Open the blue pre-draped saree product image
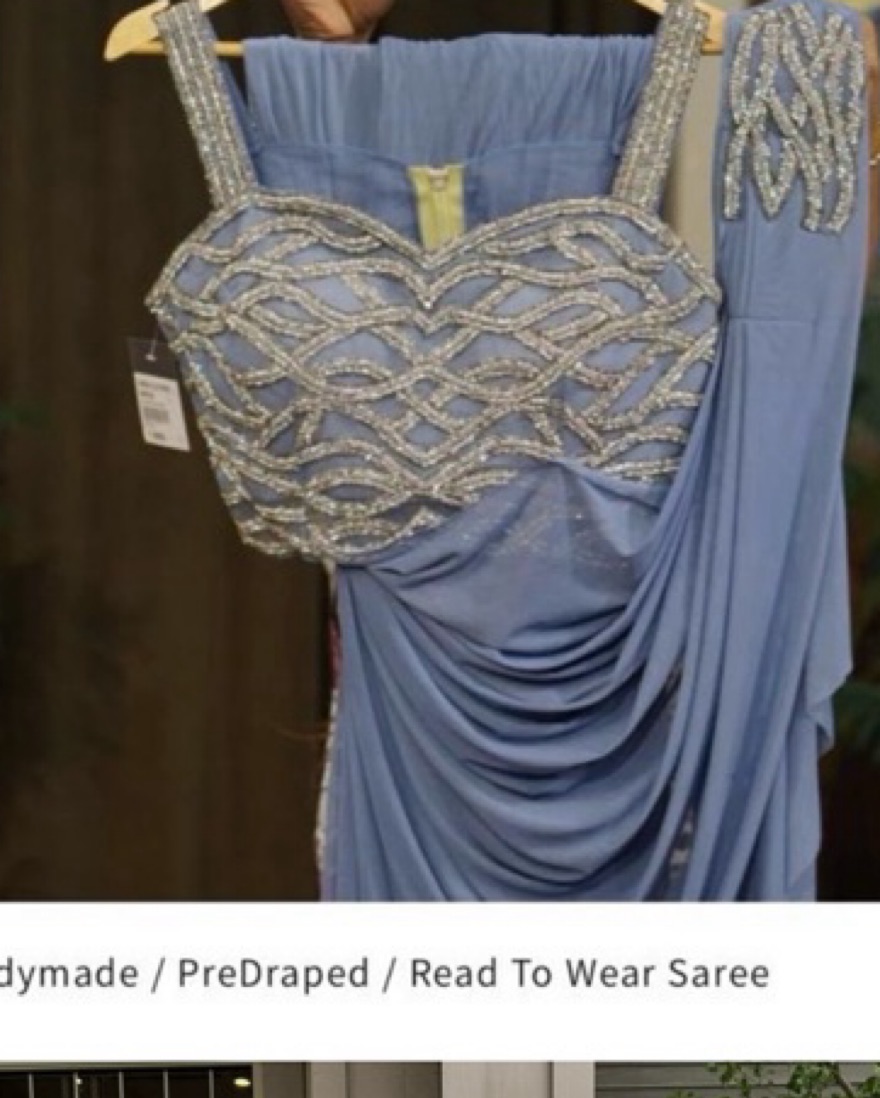Viewport: 880px width, 1098px height. 440,450
